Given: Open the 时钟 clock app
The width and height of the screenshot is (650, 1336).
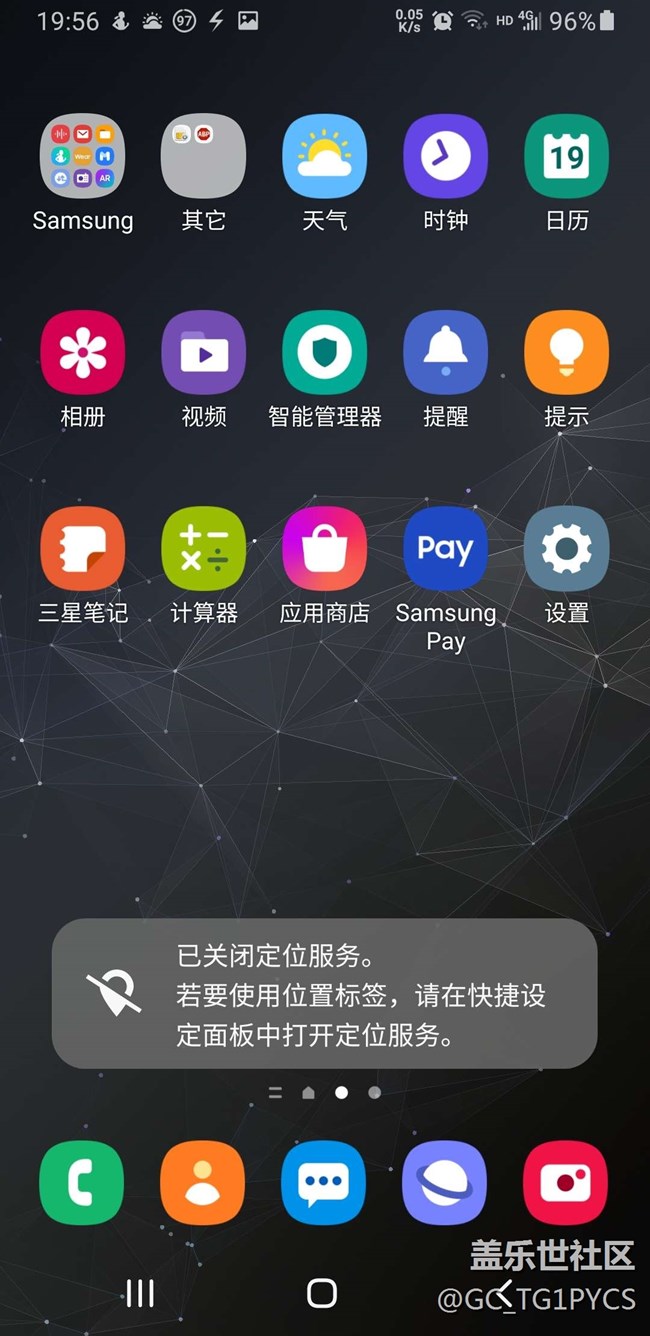Looking at the screenshot, I should click(x=445, y=156).
